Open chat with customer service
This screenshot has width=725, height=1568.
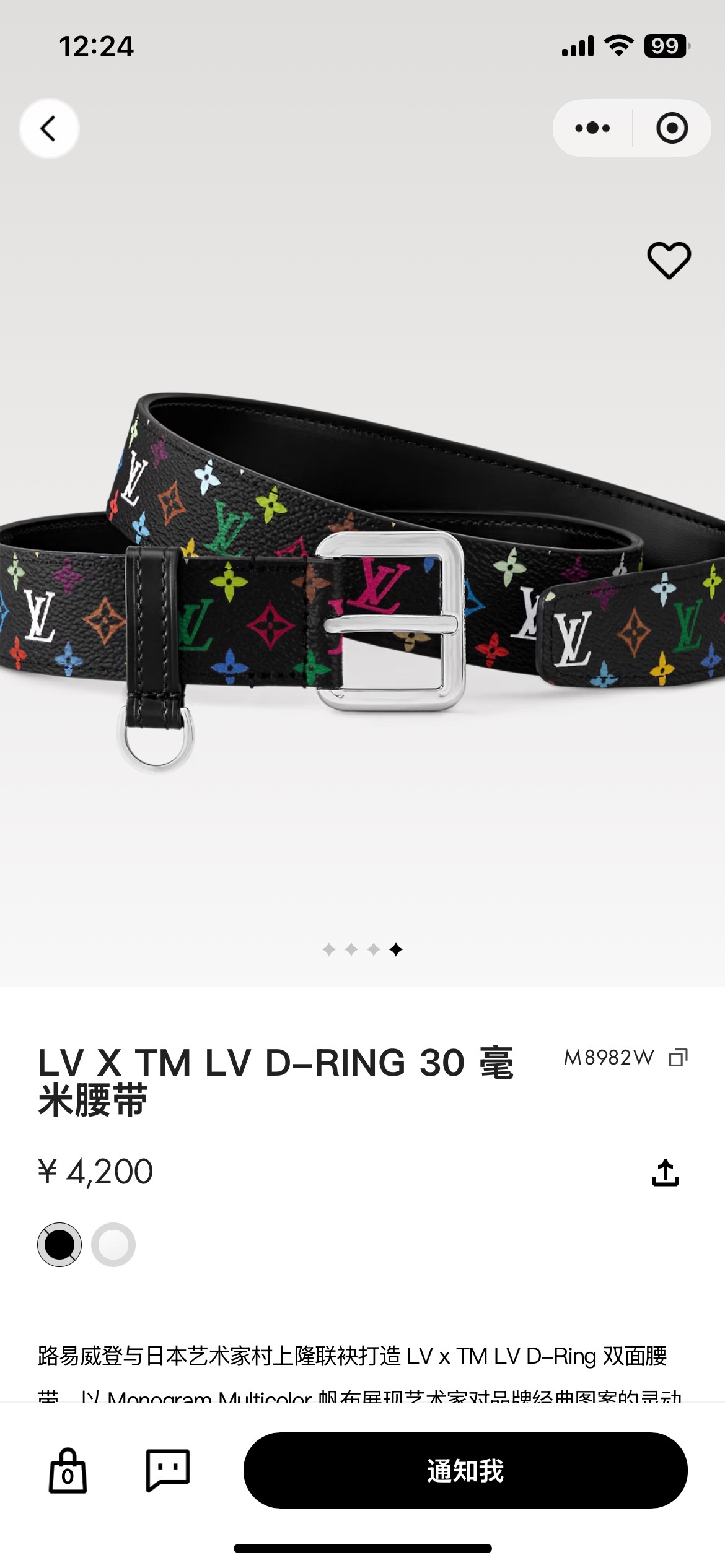168,1470
